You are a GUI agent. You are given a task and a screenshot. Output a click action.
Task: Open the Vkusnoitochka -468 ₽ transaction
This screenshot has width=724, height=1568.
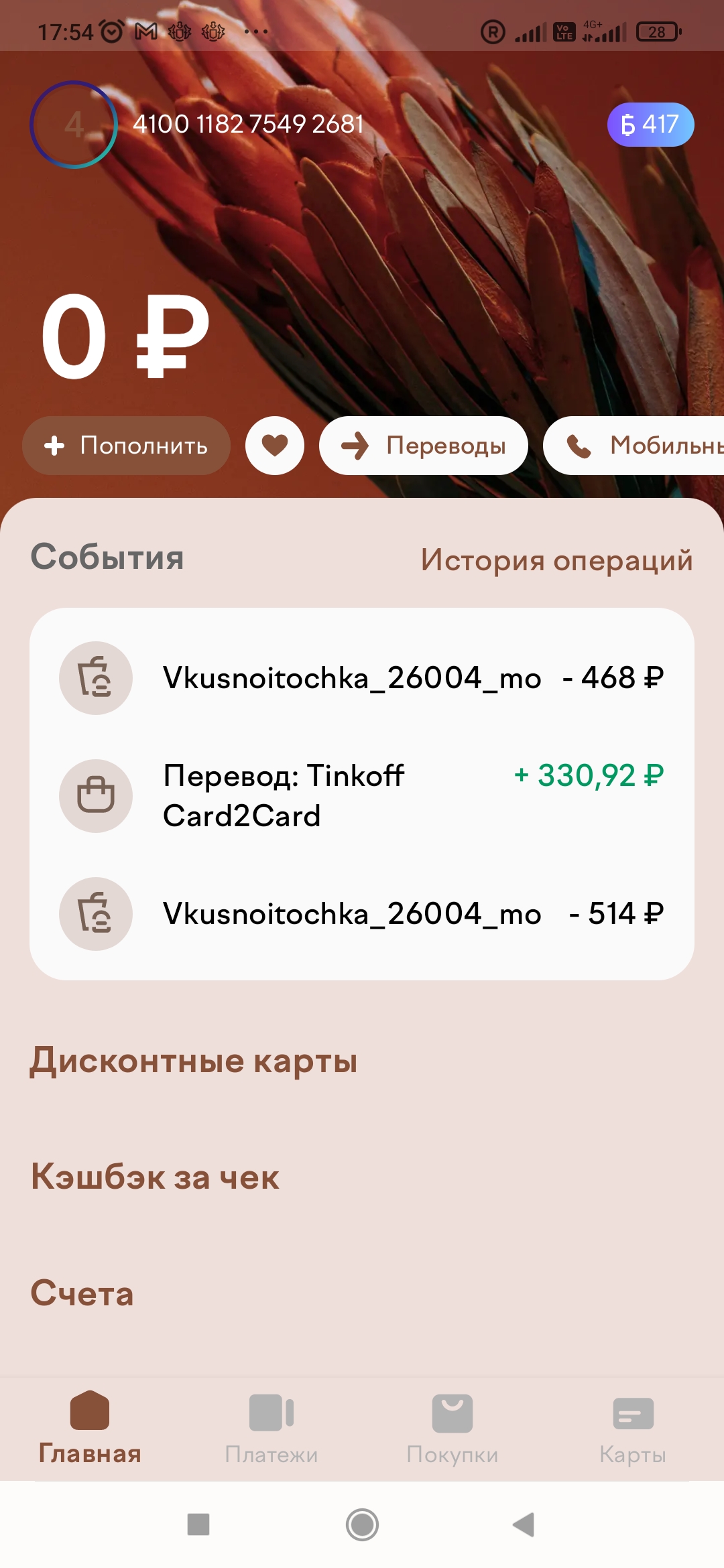tap(362, 678)
